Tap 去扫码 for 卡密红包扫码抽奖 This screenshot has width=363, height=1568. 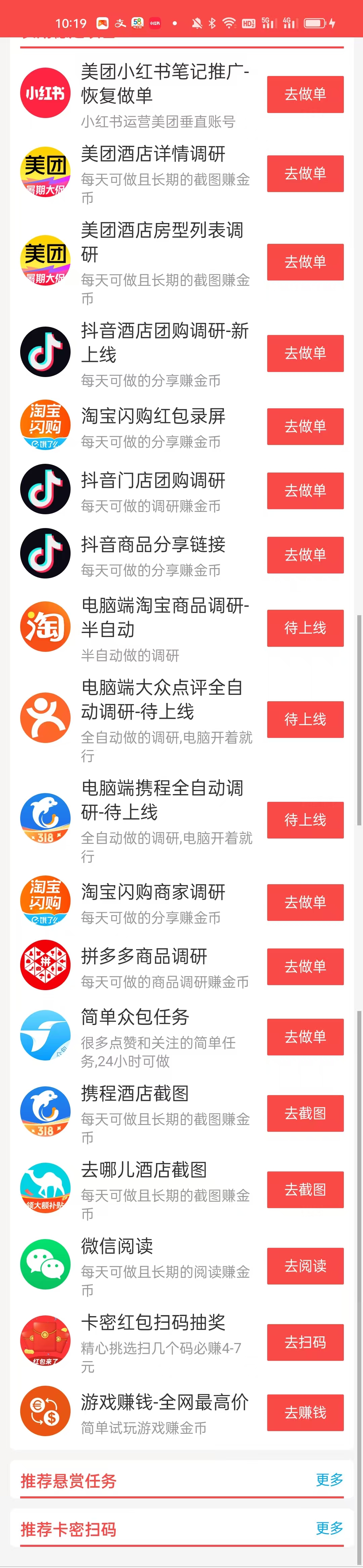click(305, 1342)
